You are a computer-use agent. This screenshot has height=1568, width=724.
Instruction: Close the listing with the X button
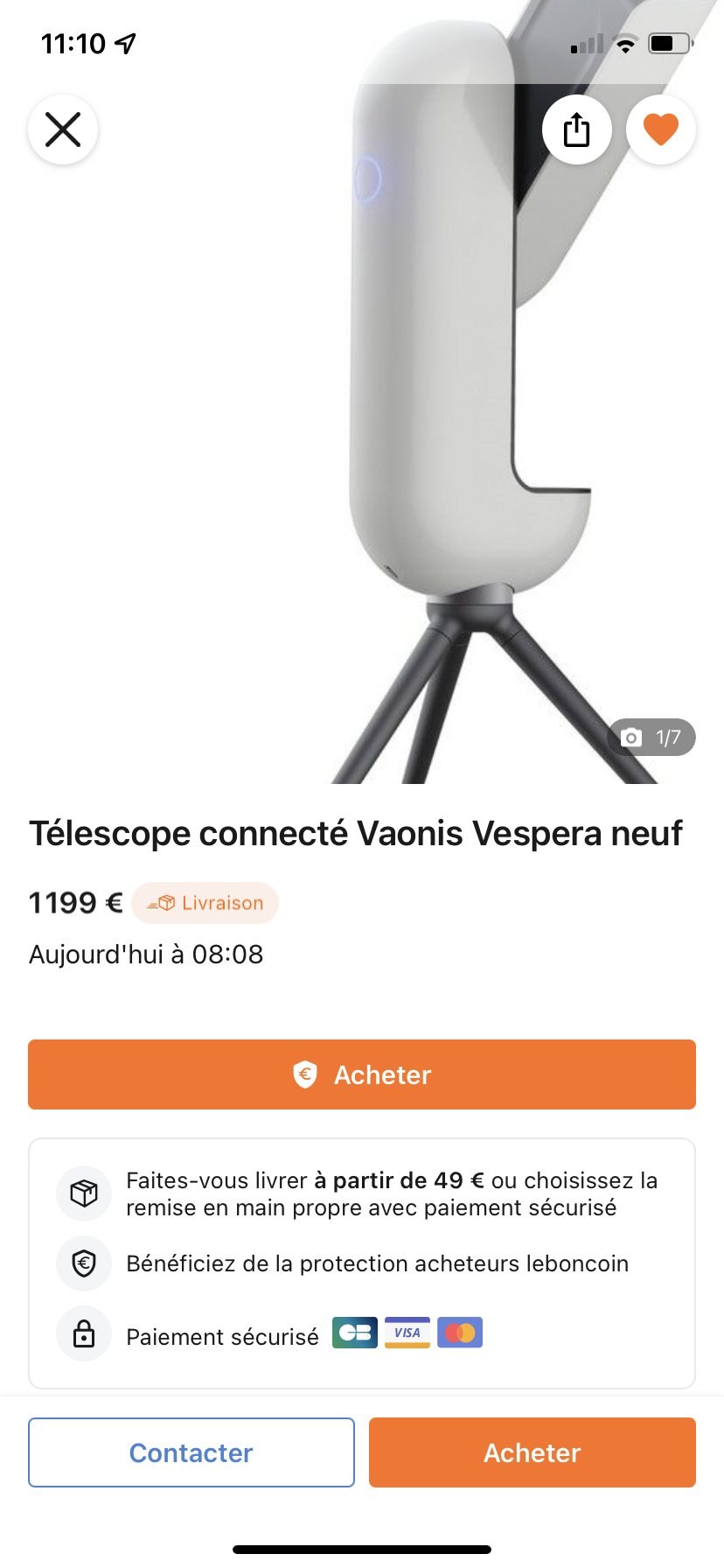(x=63, y=130)
